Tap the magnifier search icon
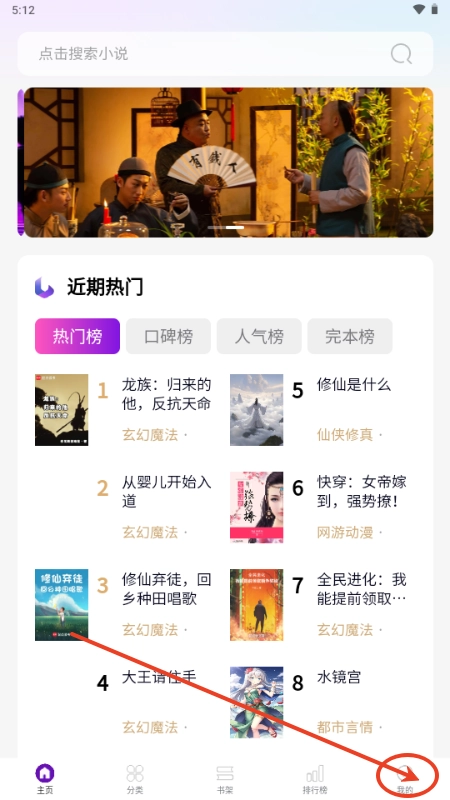Viewport: 450px width, 800px height. point(401,54)
